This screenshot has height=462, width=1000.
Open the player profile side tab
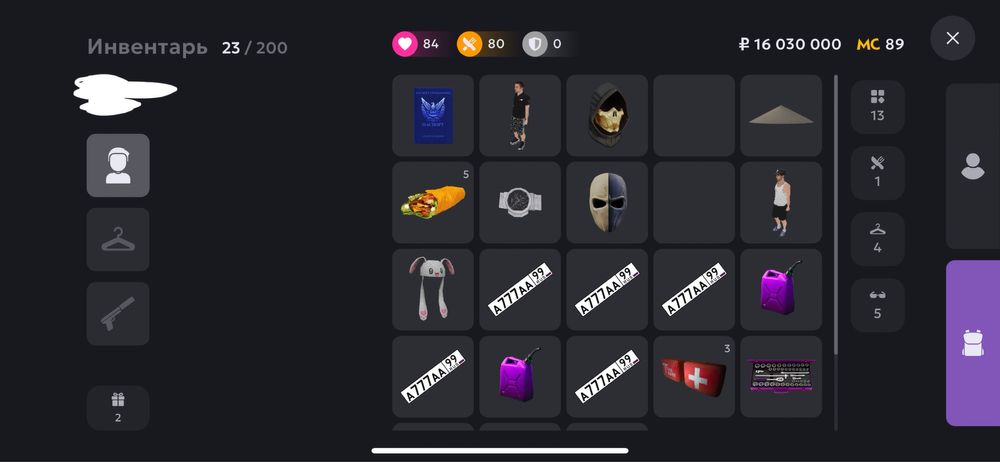tap(973, 166)
